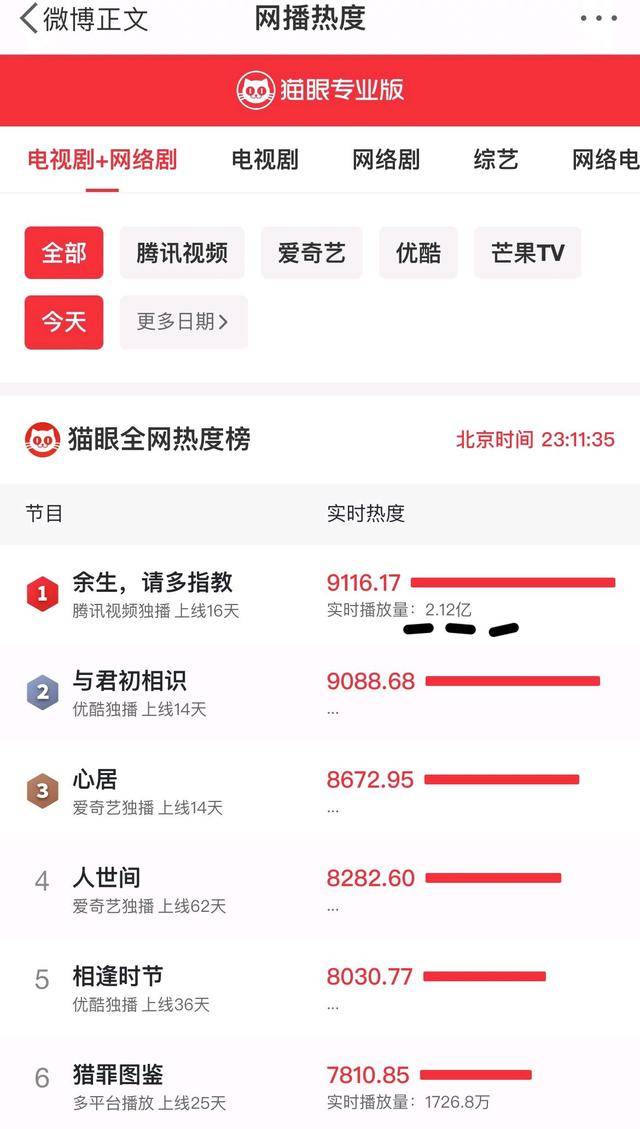
Task: Filter by 芒果TV platform
Action: (x=527, y=253)
